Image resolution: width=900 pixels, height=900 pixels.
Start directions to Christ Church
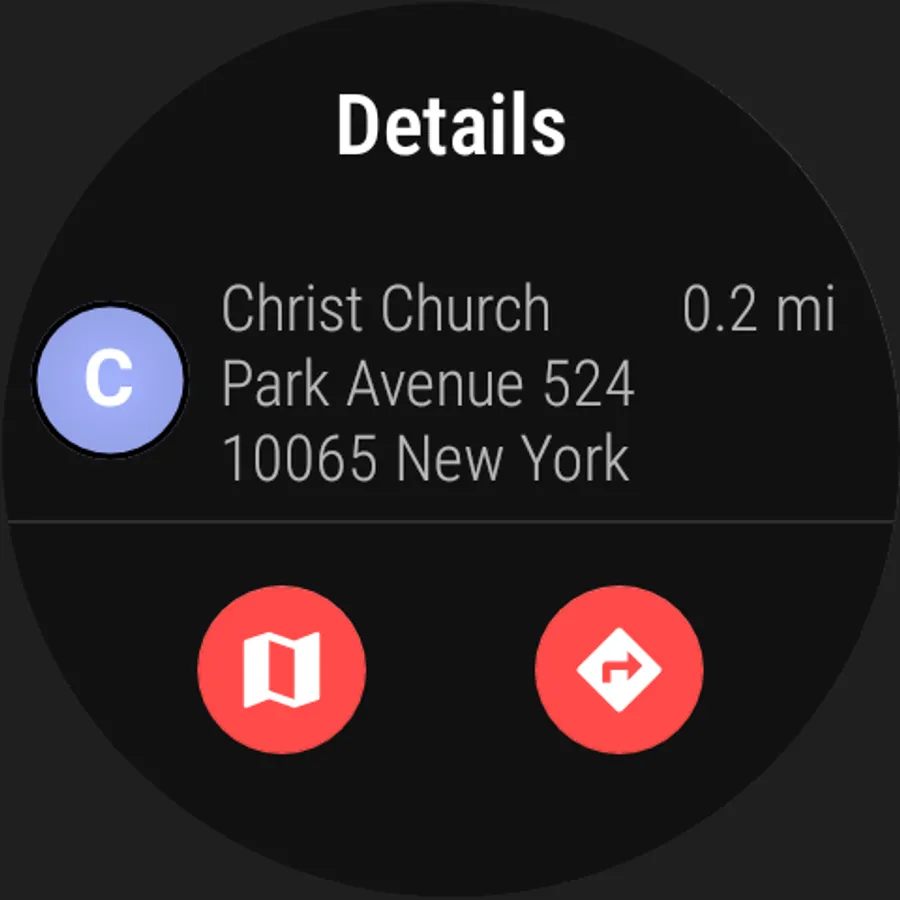[x=619, y=670]
